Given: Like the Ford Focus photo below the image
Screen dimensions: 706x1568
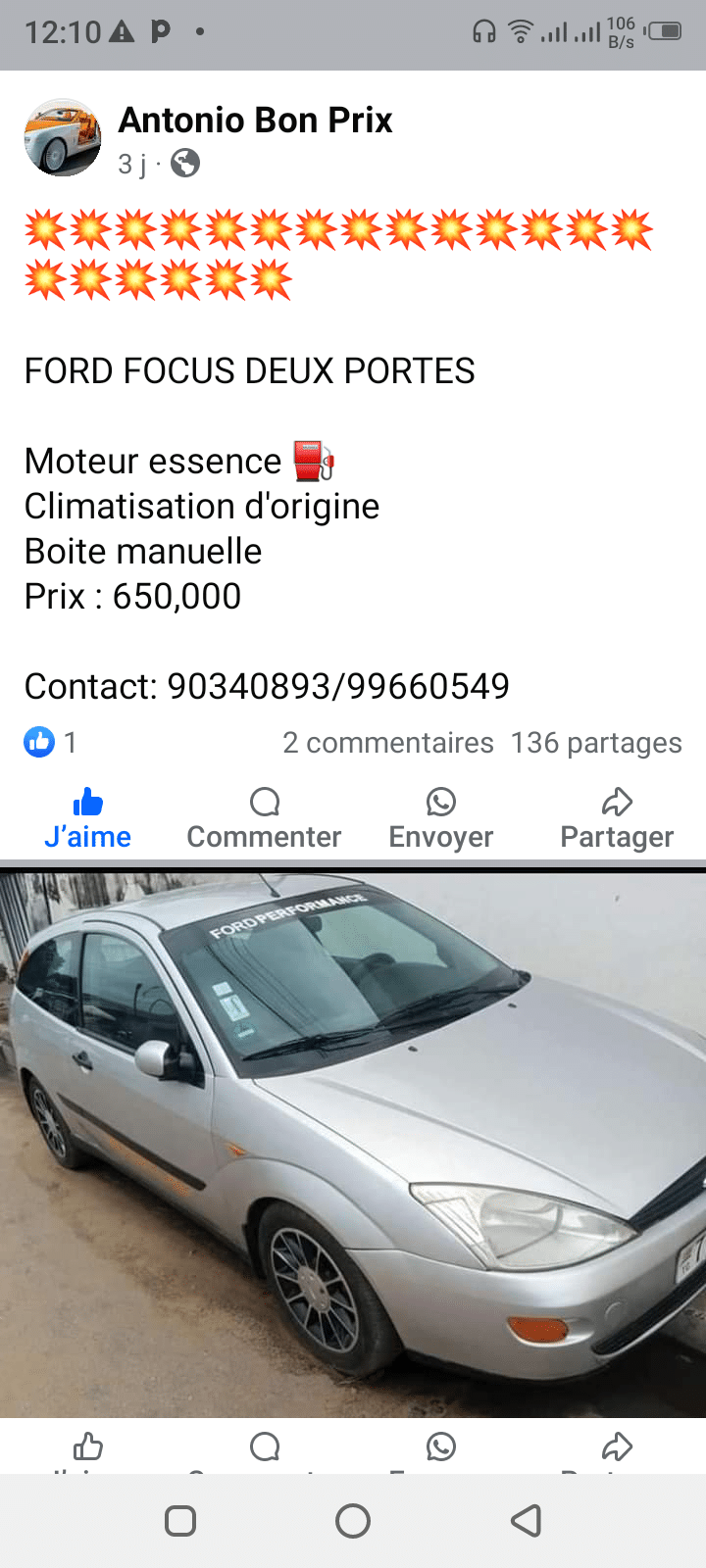Looking at the screenshot, I should 88,1447.
